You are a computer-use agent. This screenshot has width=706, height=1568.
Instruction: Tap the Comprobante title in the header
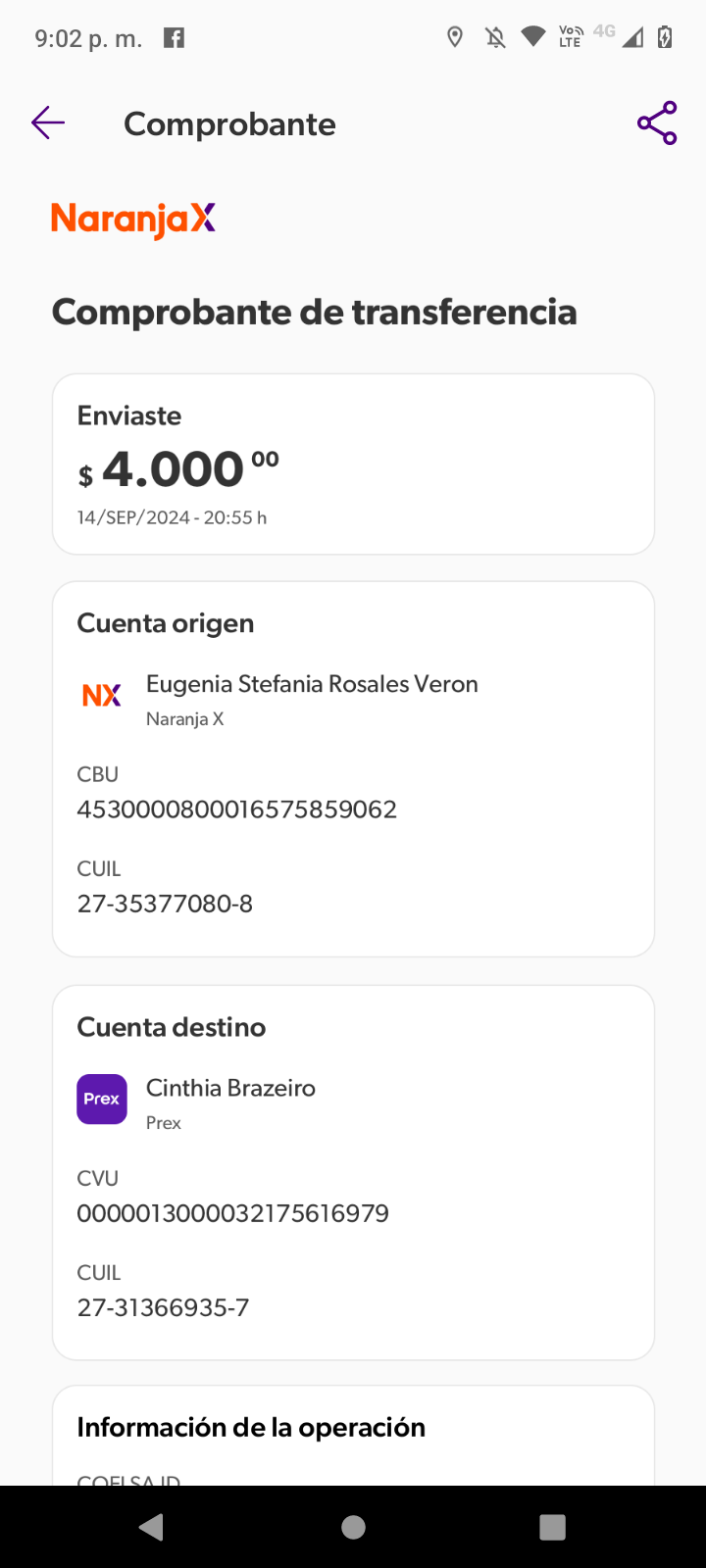pos(229,122)
